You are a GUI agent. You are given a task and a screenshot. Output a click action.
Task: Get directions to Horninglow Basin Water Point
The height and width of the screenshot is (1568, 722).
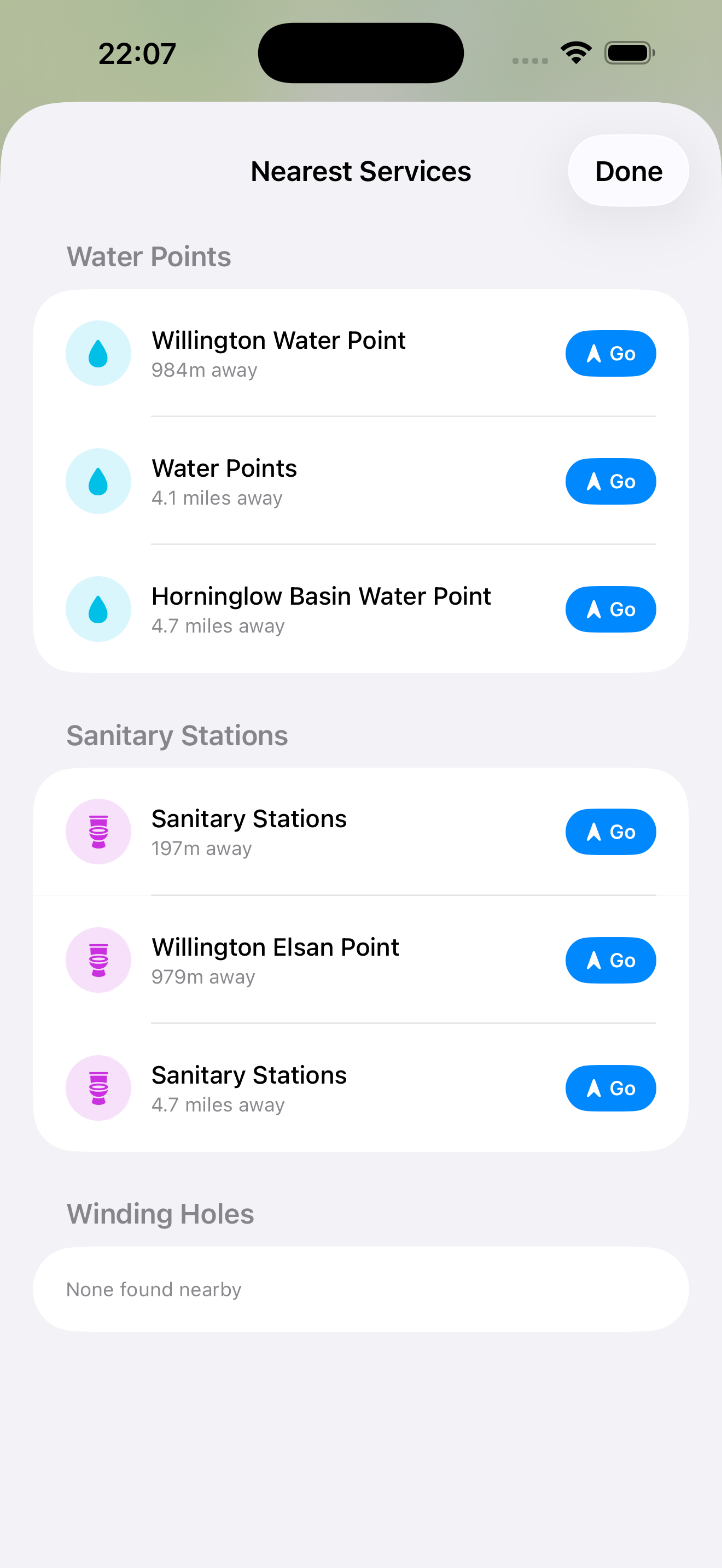tap(610, 609)
